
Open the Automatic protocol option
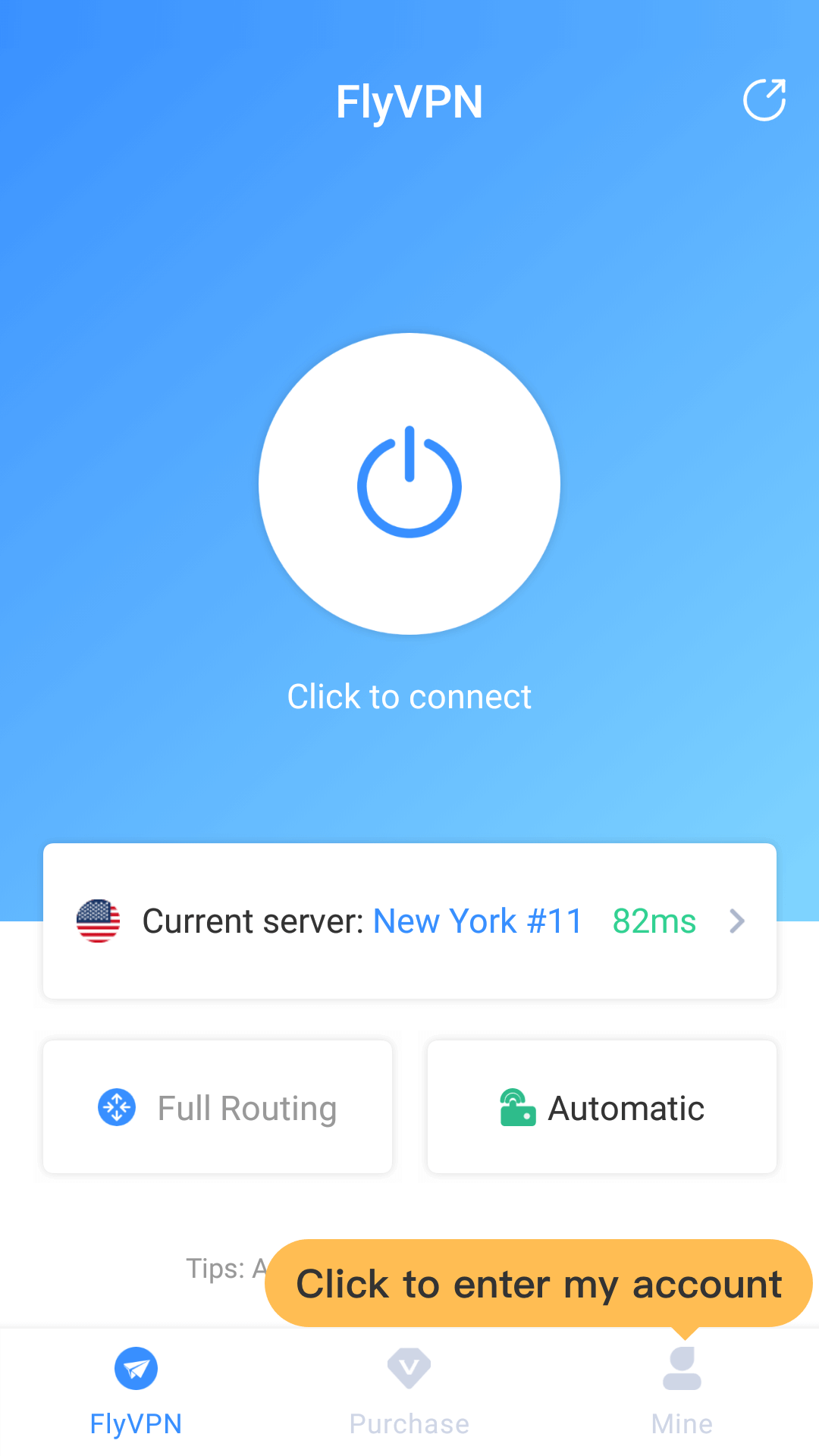coord(602,1107)
